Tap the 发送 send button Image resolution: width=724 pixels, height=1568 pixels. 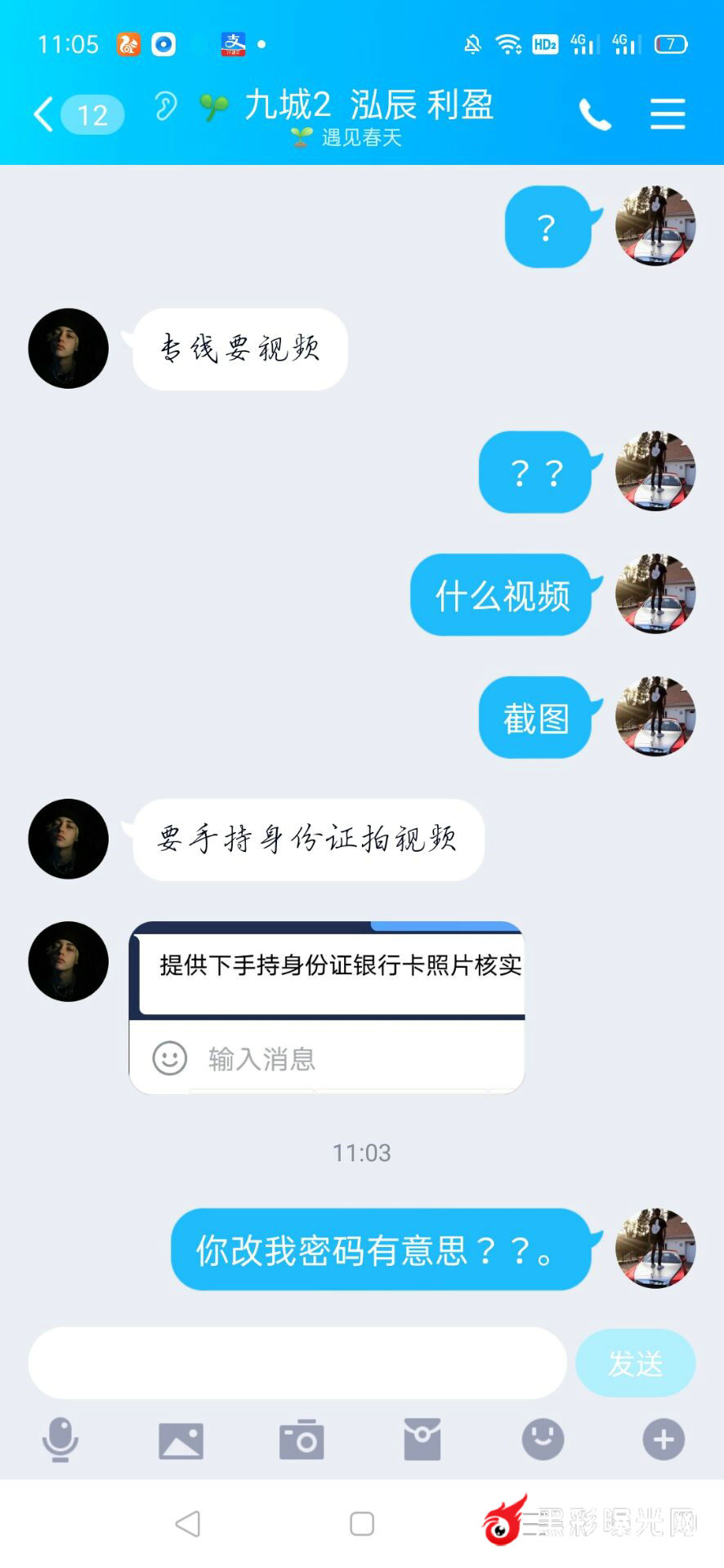635,1362
